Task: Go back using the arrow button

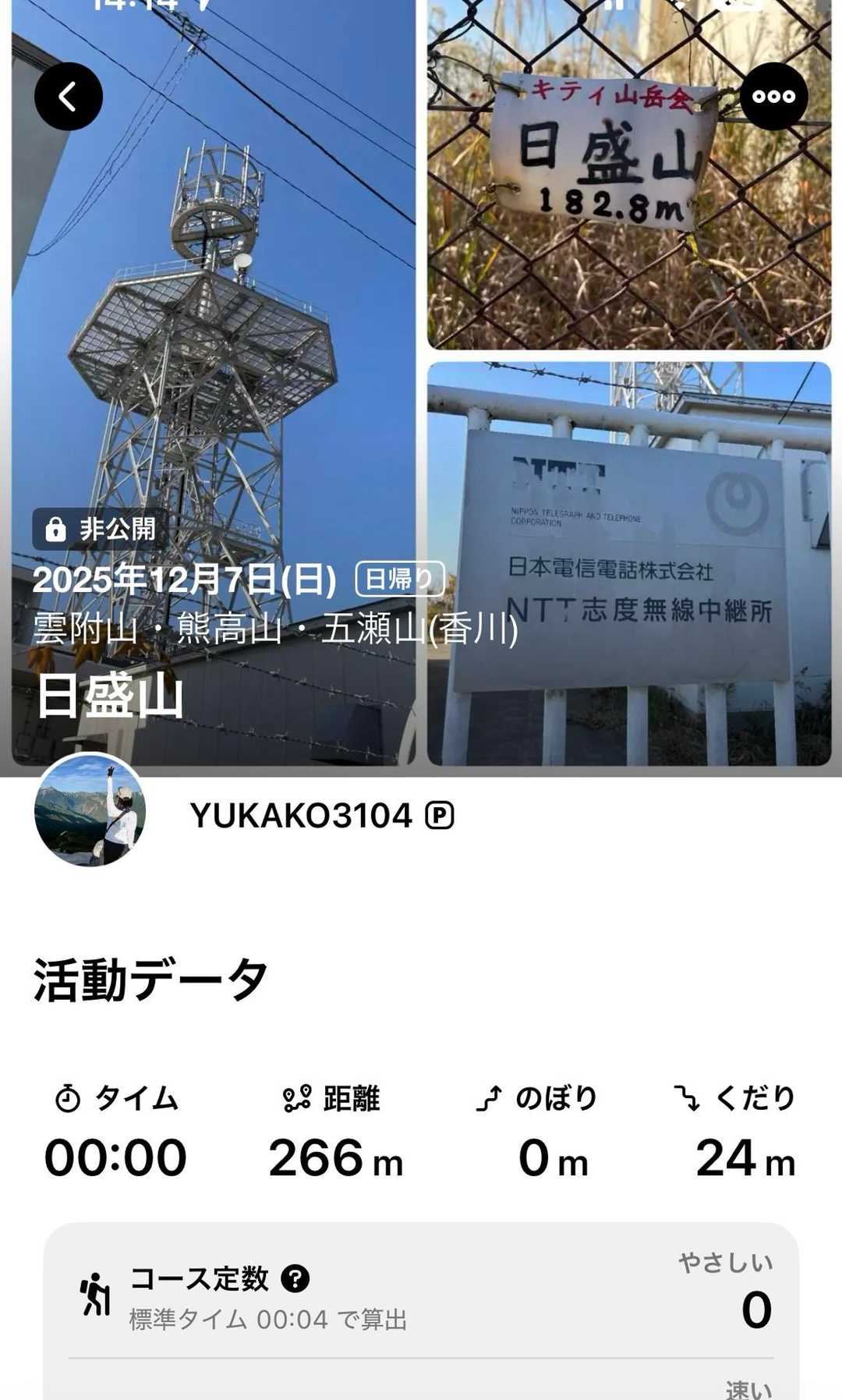Action: (x=69, y=97)
